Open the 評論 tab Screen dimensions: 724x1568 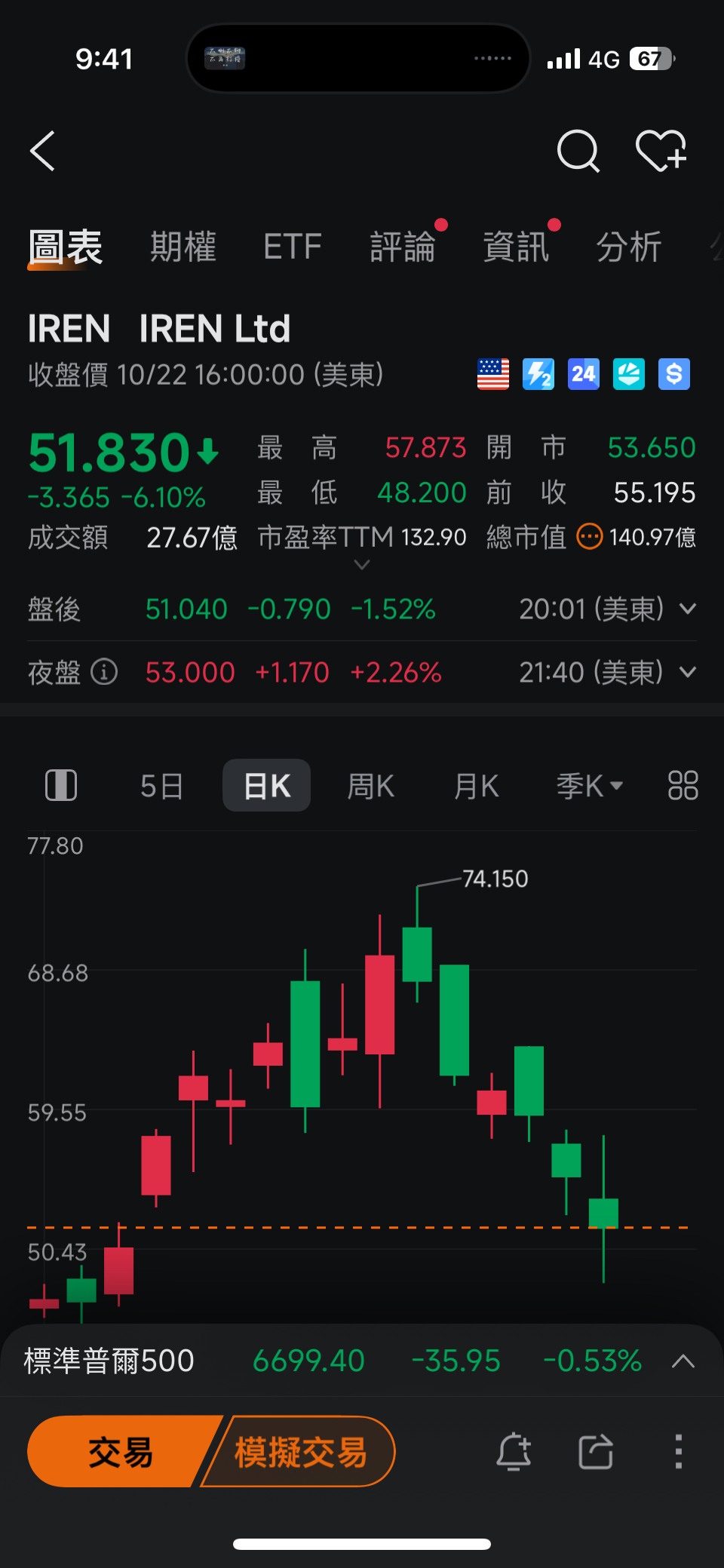tap(403, 247)
